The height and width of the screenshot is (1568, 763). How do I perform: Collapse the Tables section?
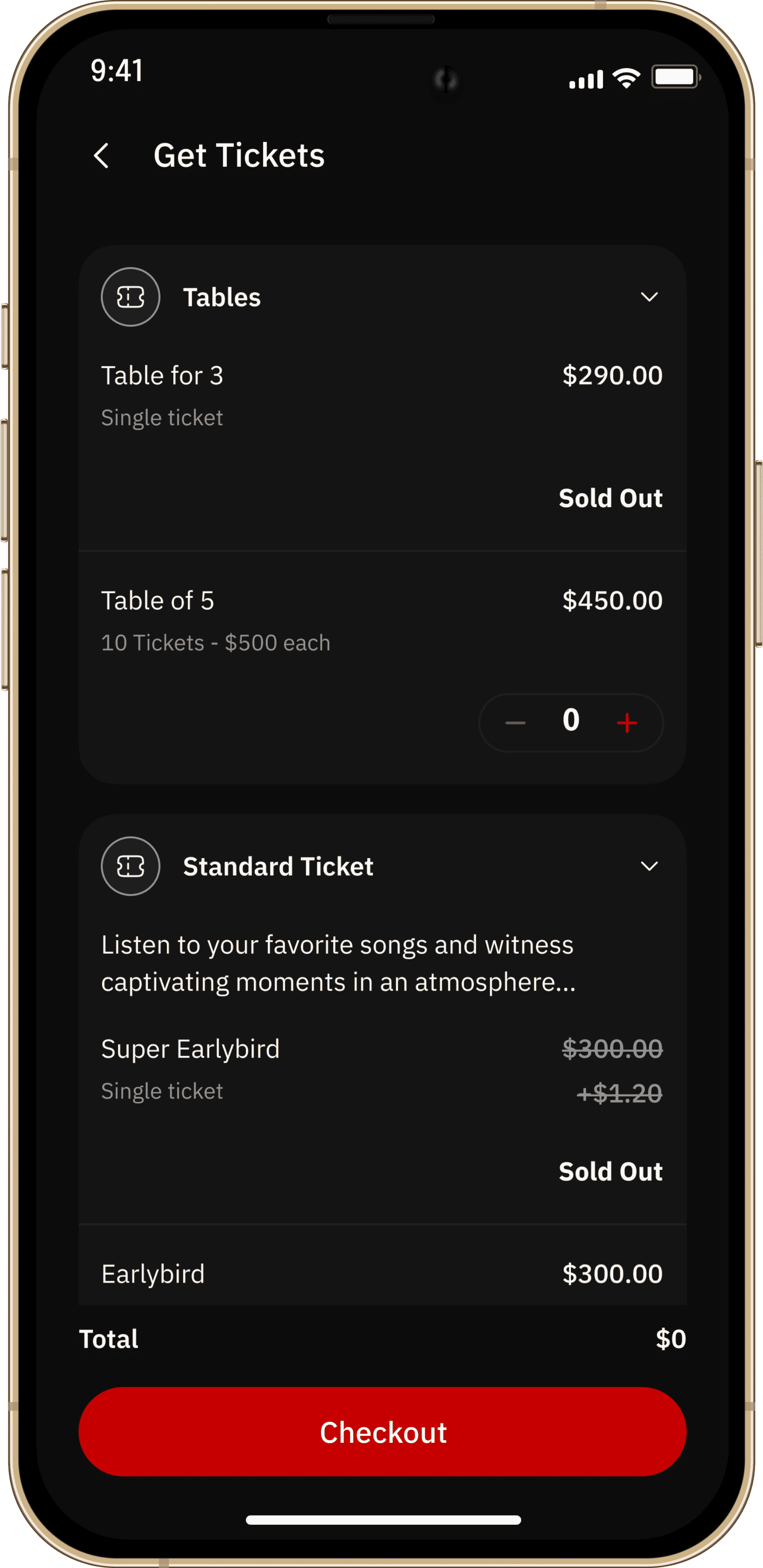click(x=649, y=296)
